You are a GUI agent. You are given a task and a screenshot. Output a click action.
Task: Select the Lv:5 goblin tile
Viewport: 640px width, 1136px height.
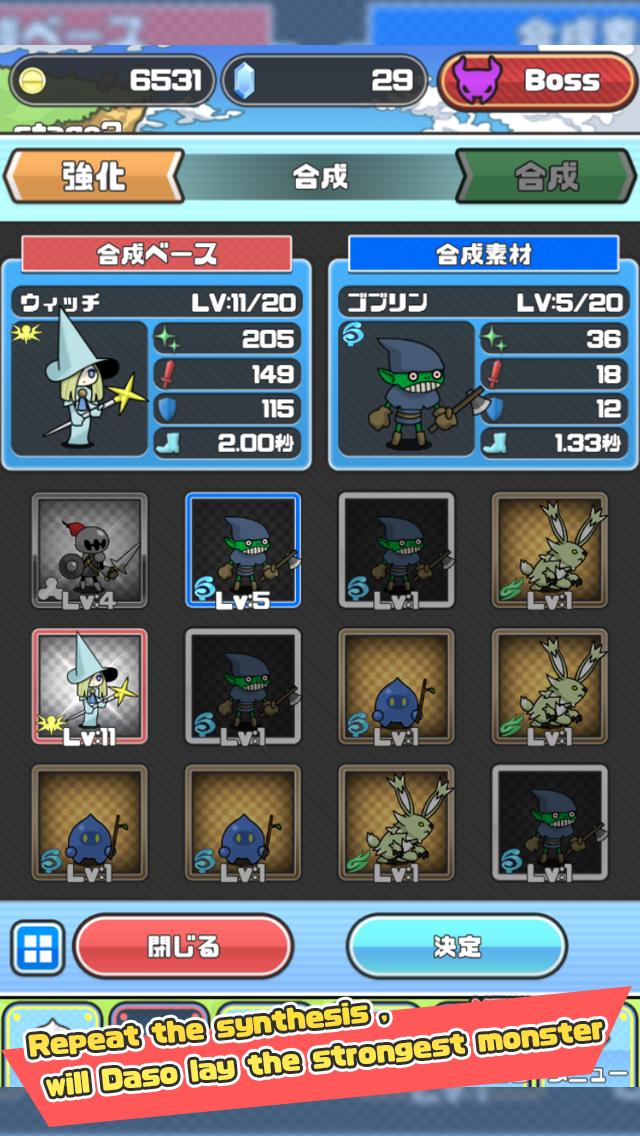pyautogui.click(x=243, y=550)
